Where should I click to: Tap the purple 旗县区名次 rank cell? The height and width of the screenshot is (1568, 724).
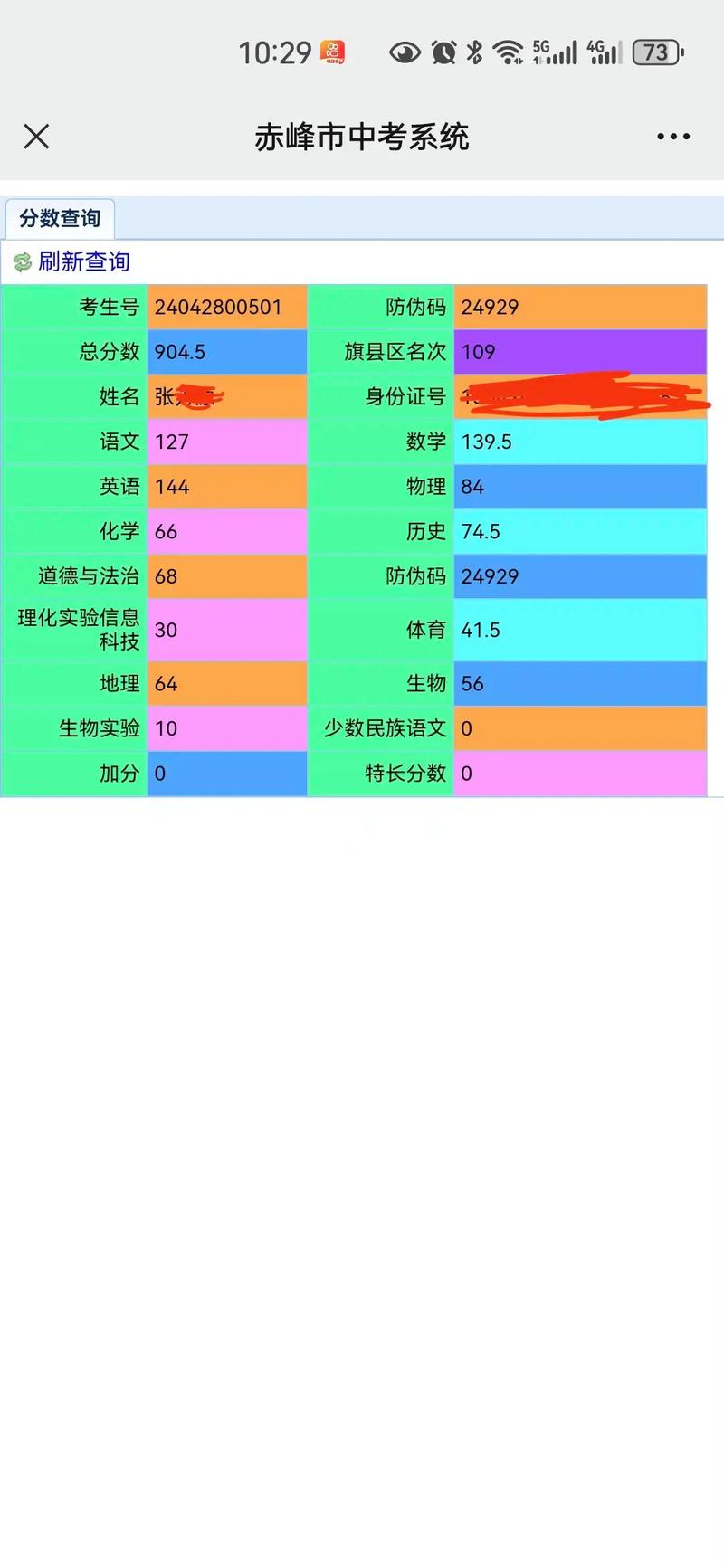(580, 352)
